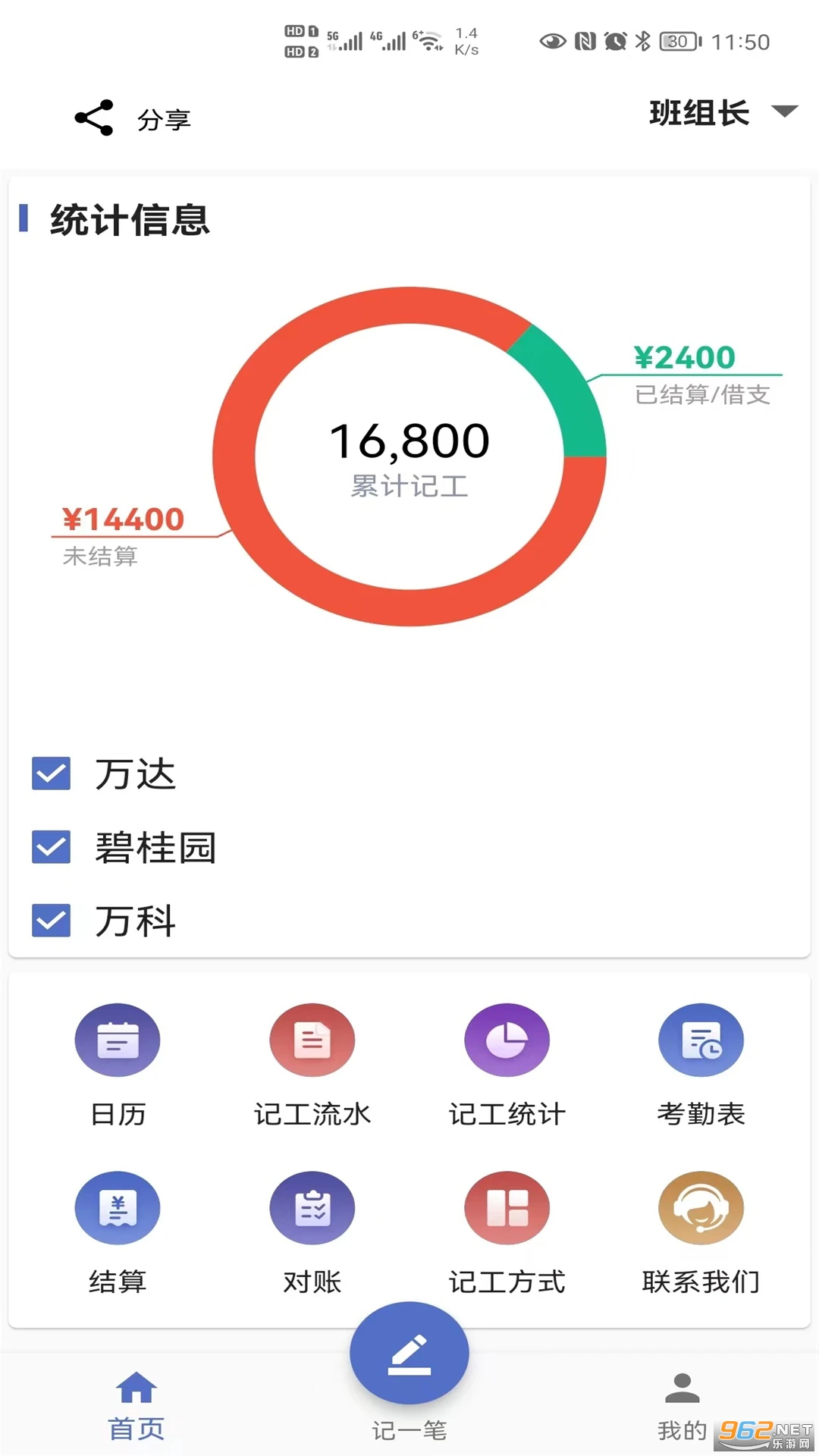Open 记工统计 statistics icon
The height and width of the screenshot is (1456, 819).
(x=507, y=1040)
